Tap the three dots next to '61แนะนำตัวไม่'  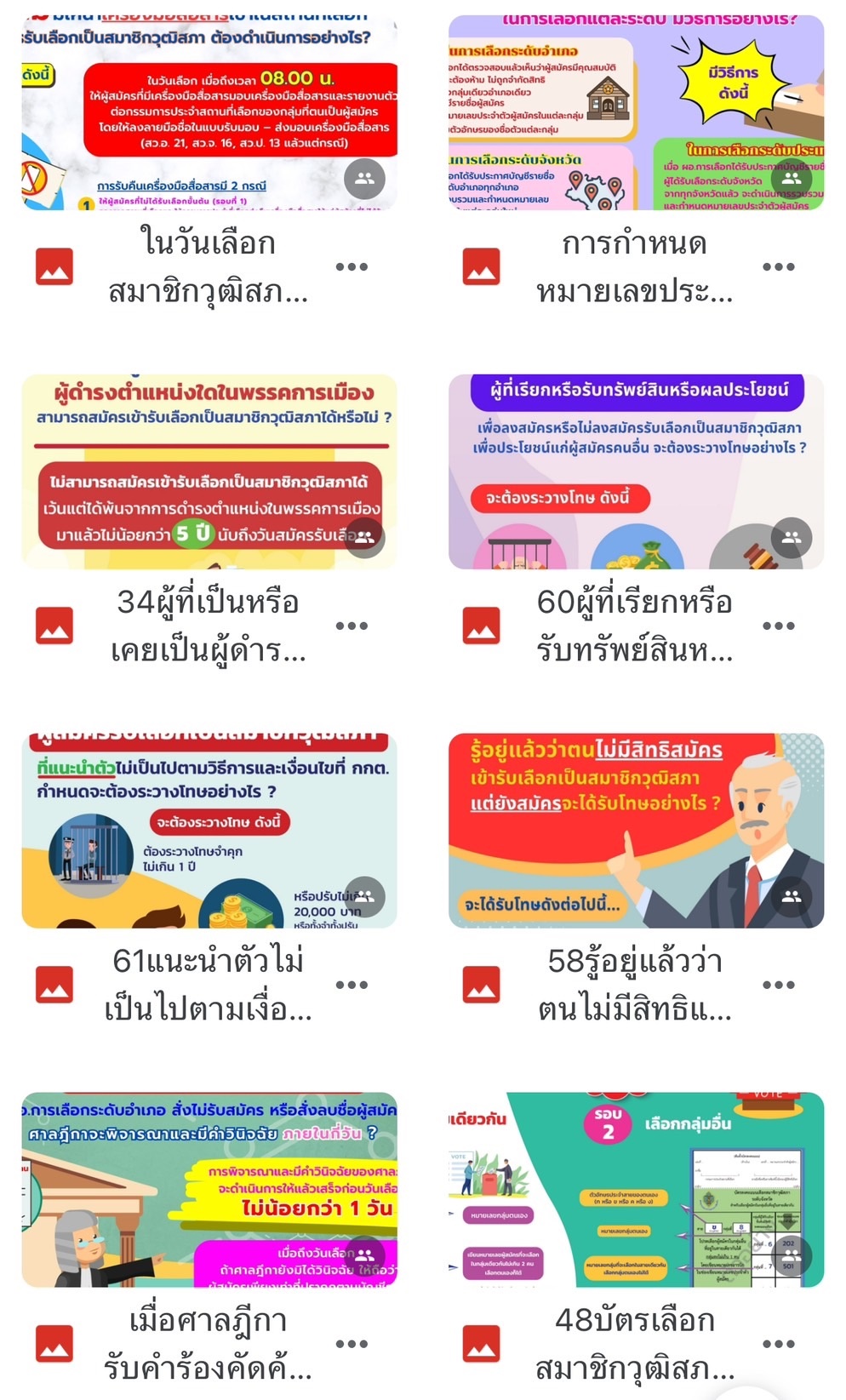point(352,986)
